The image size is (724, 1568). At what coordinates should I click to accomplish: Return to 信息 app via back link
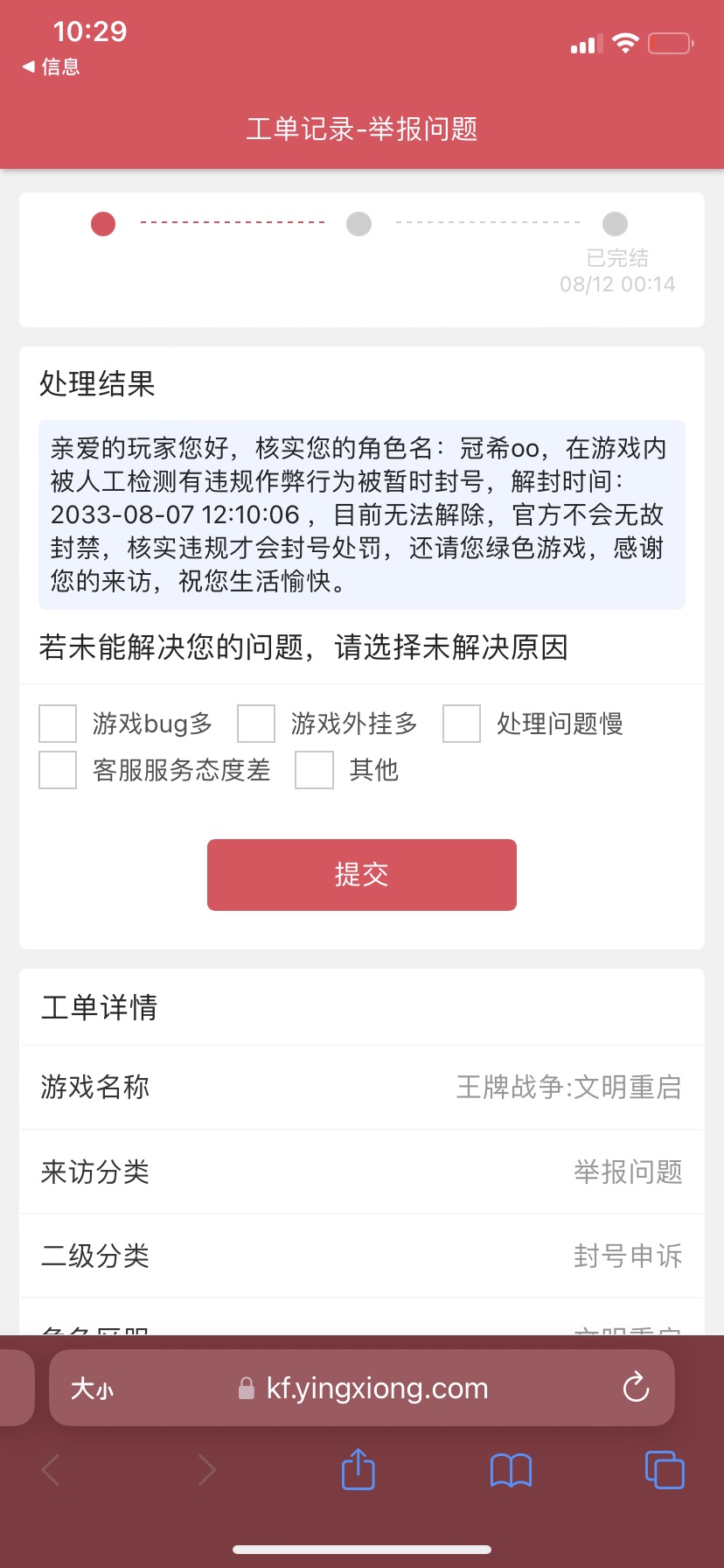(x=51, y=66)
